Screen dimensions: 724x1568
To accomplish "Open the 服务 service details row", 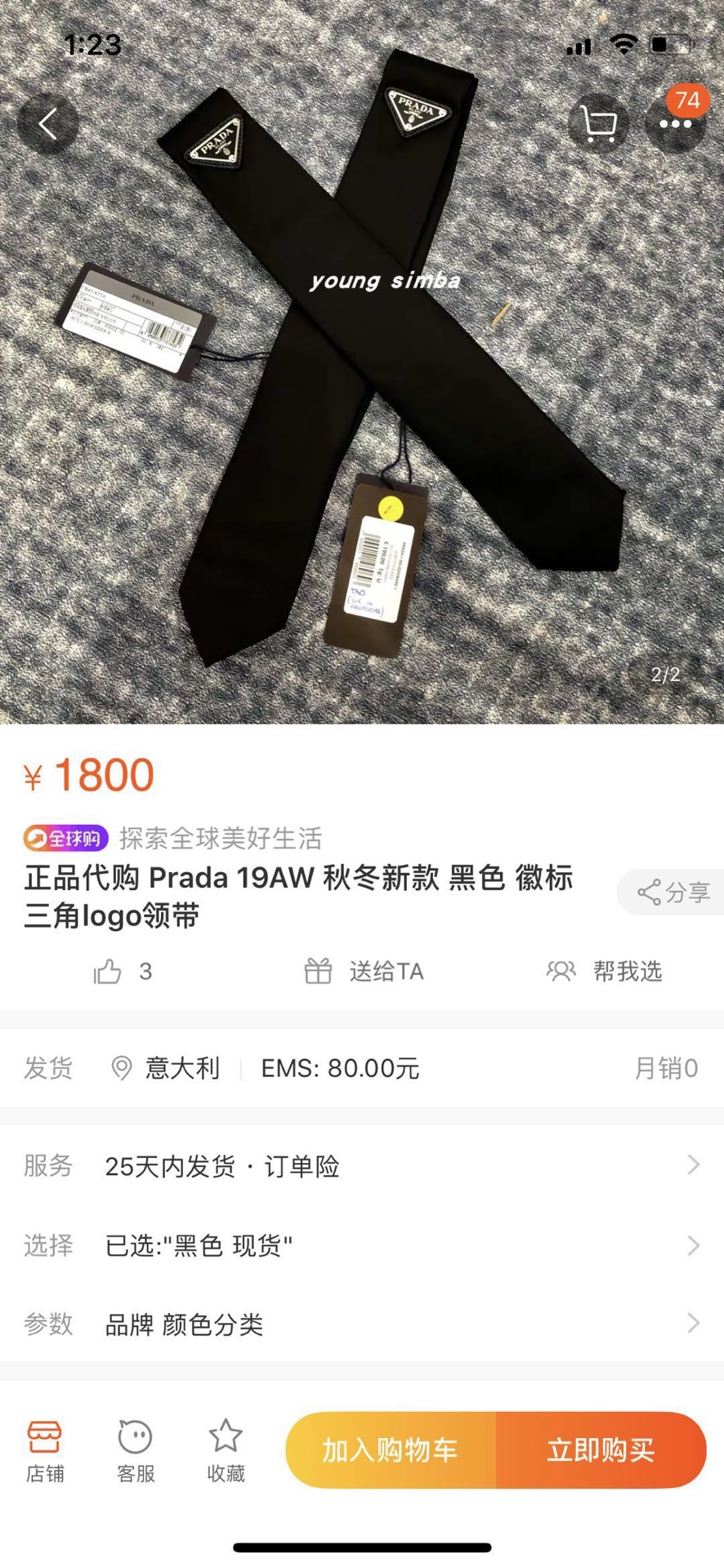I will tap(361, 1165).
